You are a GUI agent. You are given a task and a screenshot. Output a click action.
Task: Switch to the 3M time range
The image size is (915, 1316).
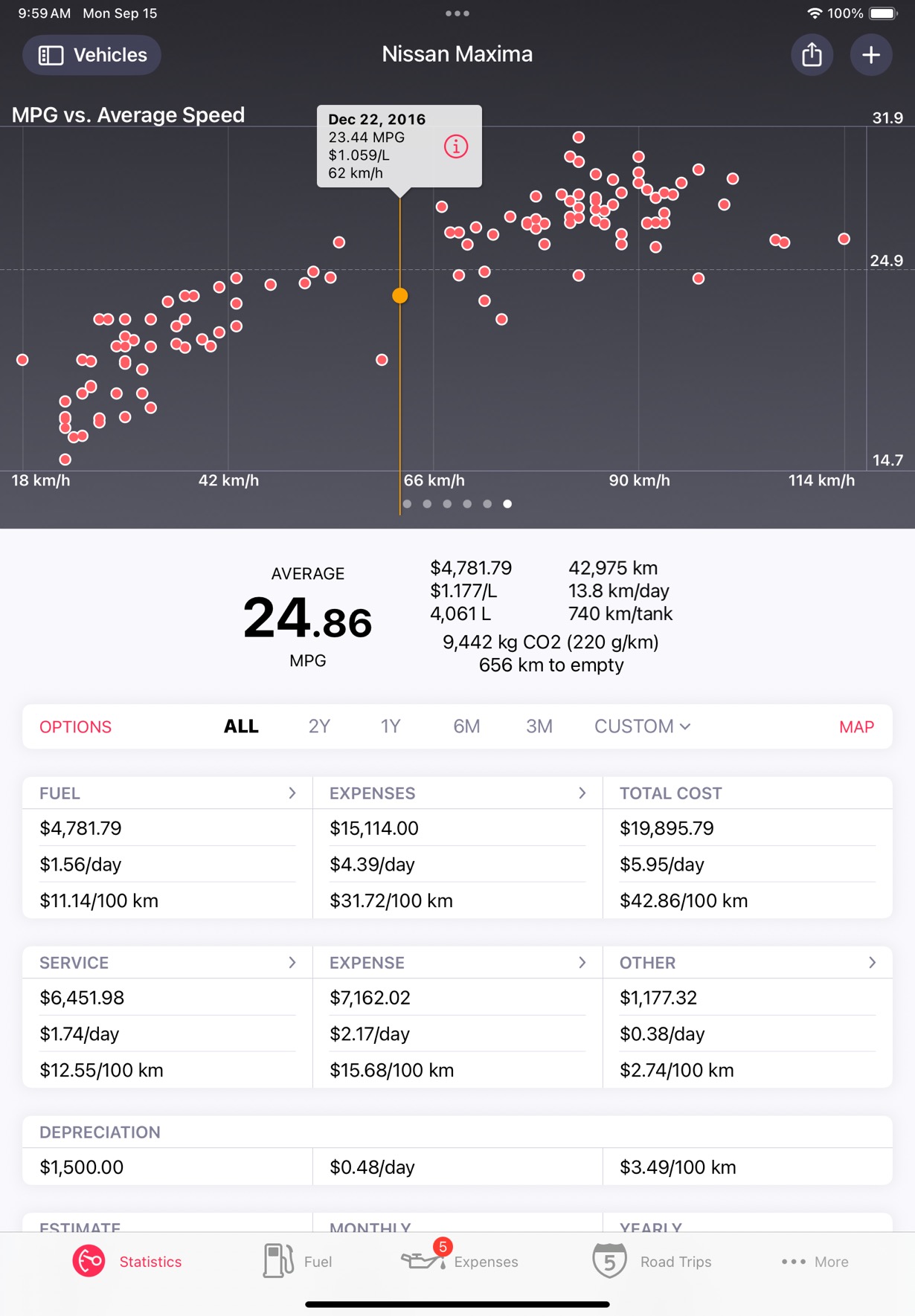coord(539,726)
